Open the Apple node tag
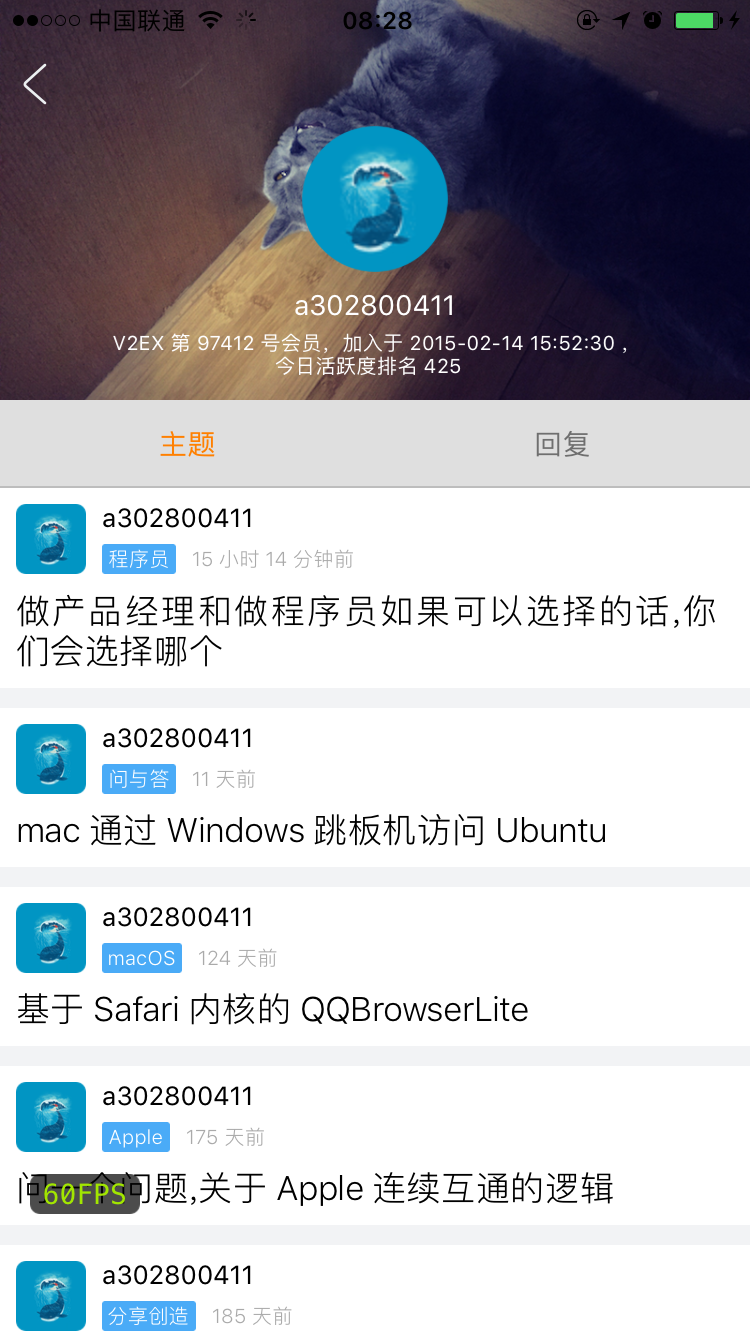The image size is (750, 1334). pyautogui.click(x=135, y=1137)
